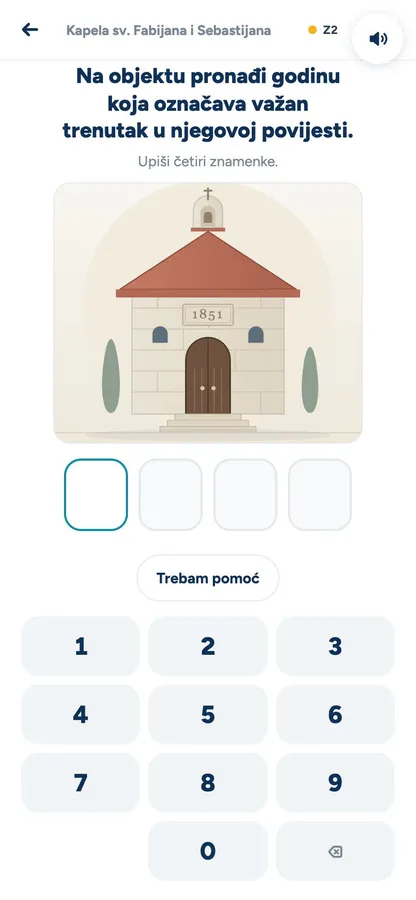Enter digit 9 on the keypad

pos(335,783)
